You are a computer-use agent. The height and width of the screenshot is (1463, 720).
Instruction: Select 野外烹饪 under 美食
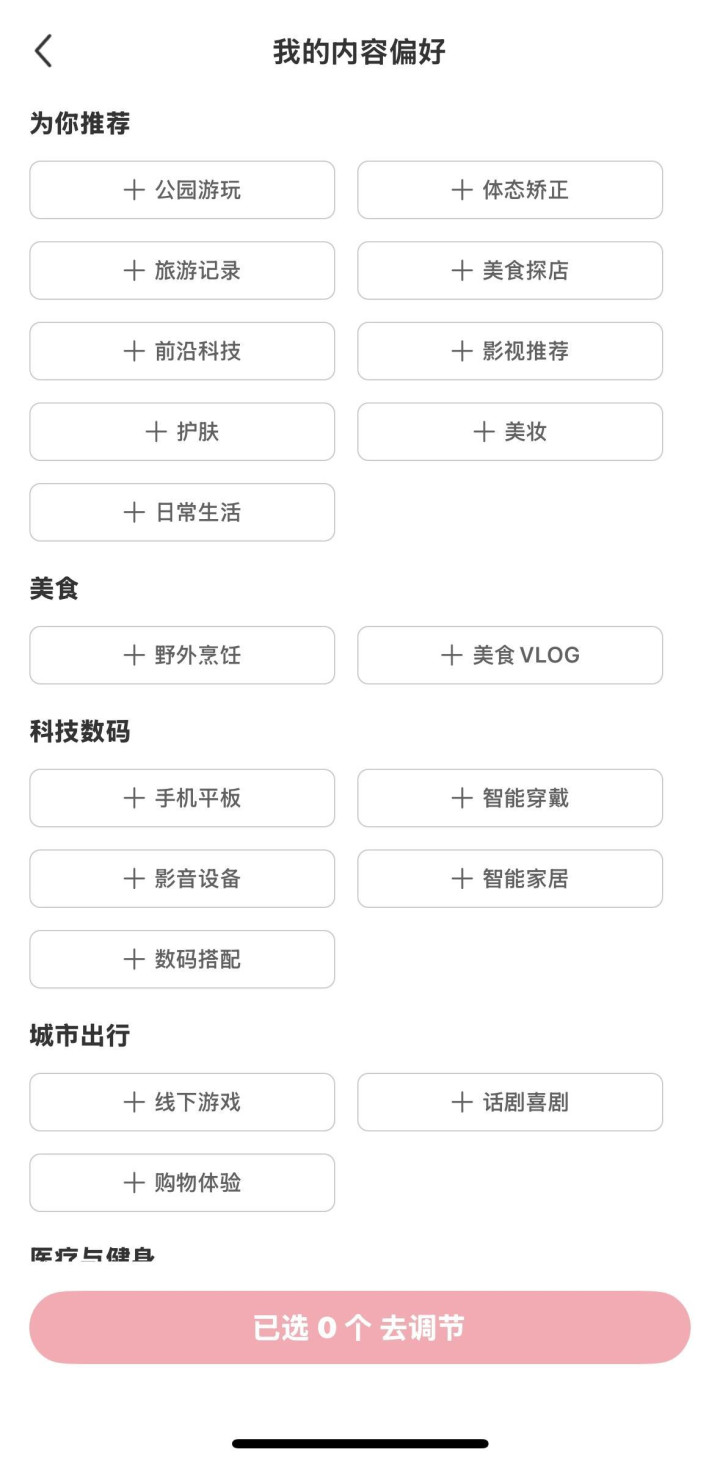[182, 656]
